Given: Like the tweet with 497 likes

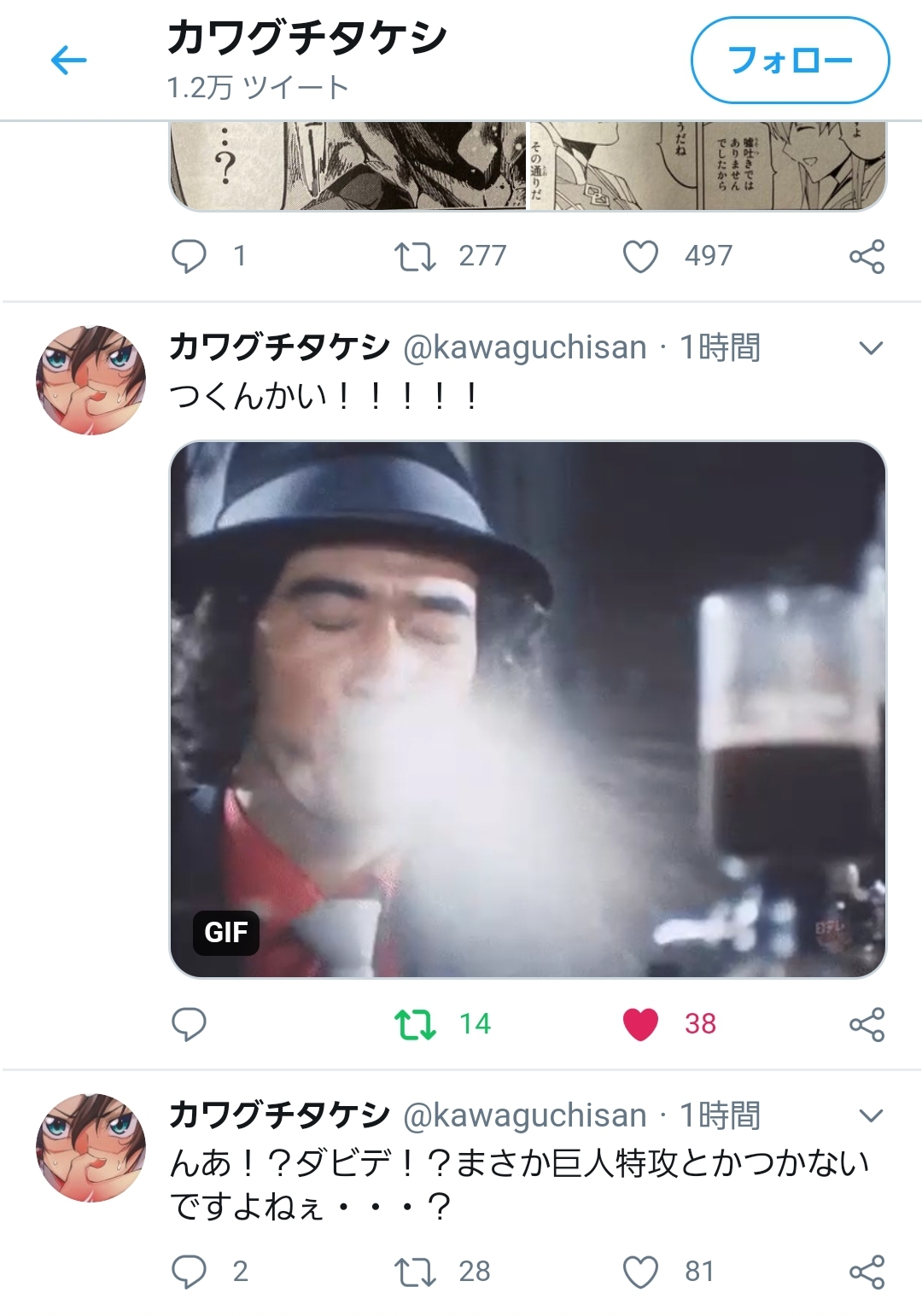Looking at the screenshot, I should coord(640,256).
